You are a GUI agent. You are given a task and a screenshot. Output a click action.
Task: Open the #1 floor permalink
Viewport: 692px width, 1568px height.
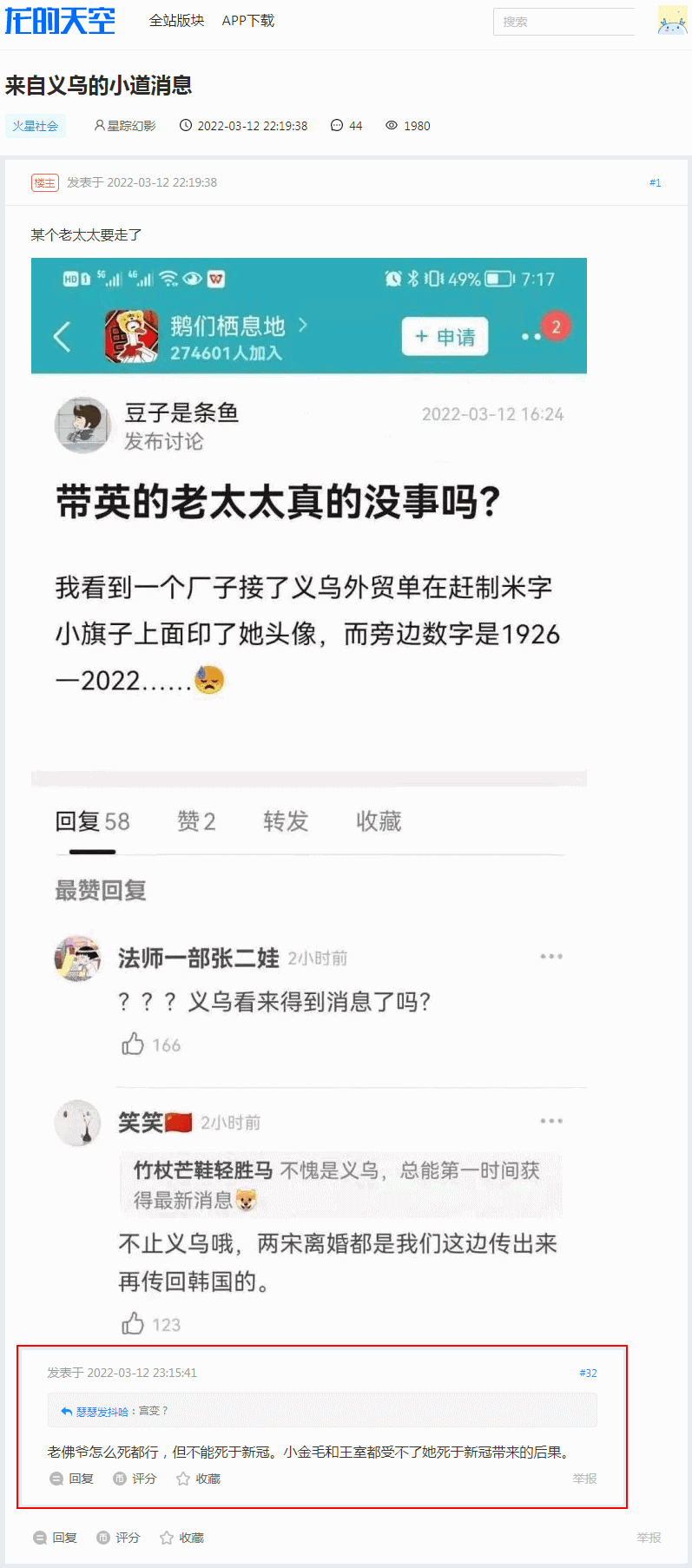pyautogui.click(x=655, y=182)
